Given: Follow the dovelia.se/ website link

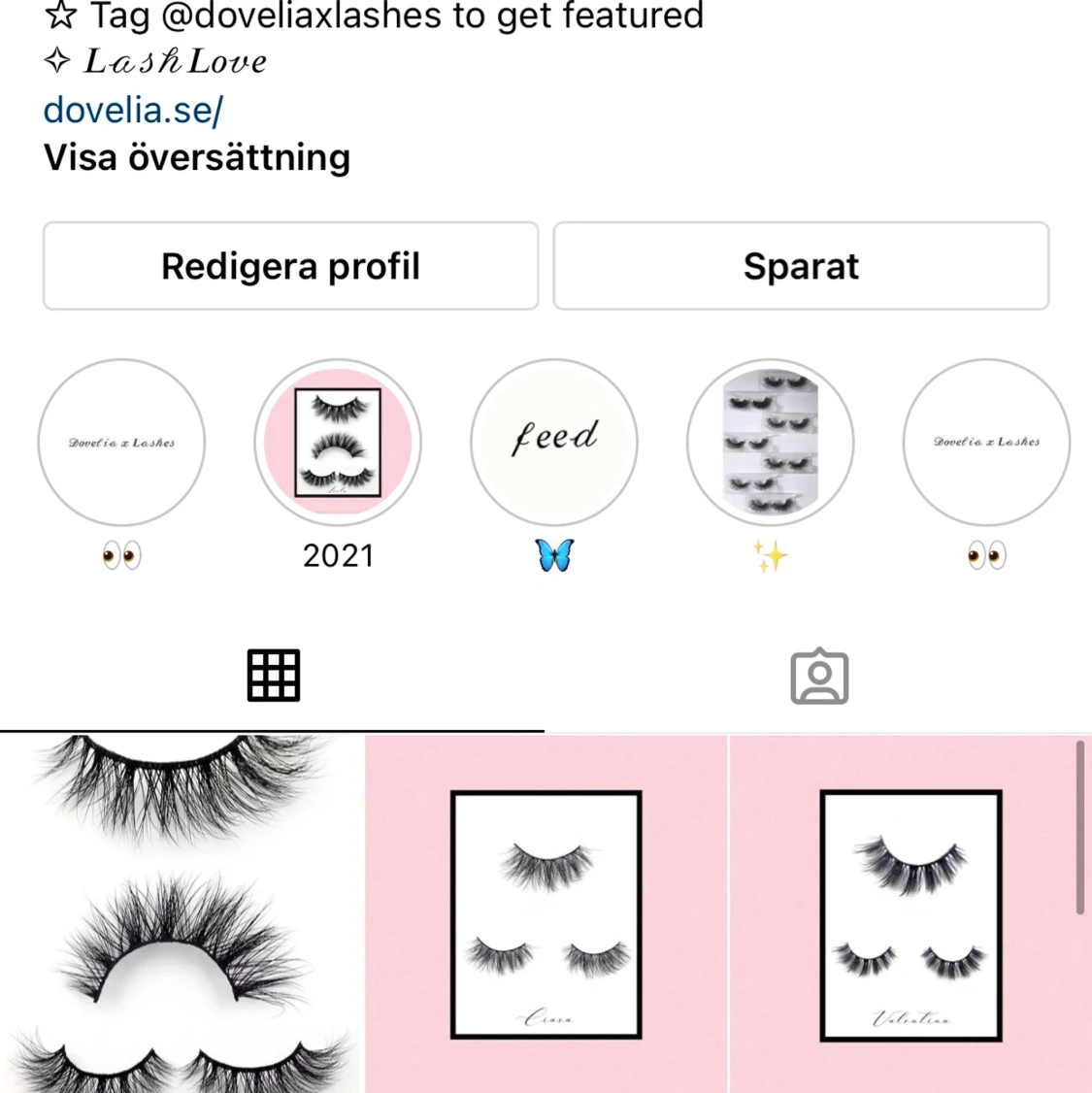Looking at the screenshot, I should (x=133, y=110).
